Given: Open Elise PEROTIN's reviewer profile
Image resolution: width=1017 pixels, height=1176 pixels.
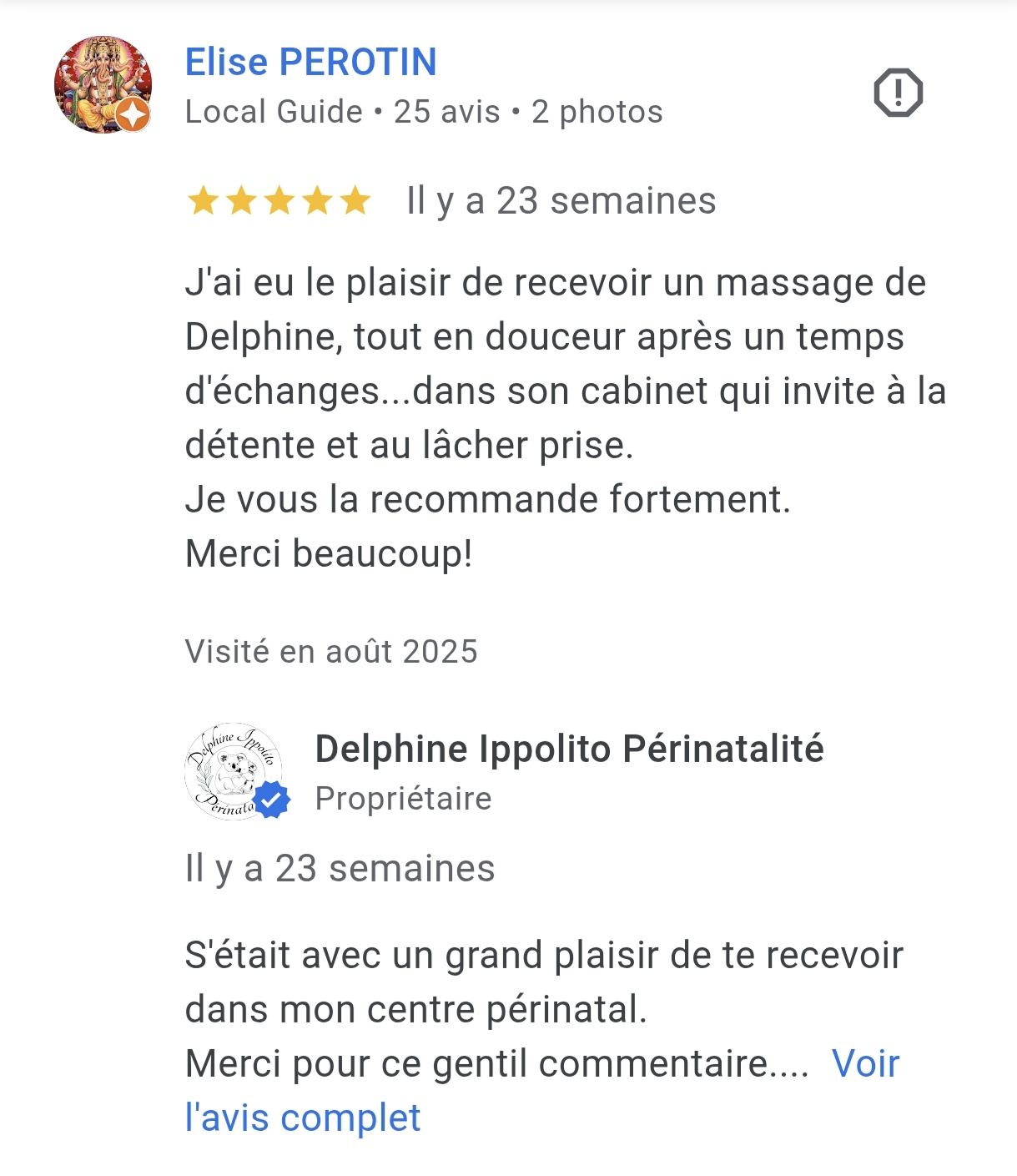Looking at the screenshot, I should tap(310, 63).
